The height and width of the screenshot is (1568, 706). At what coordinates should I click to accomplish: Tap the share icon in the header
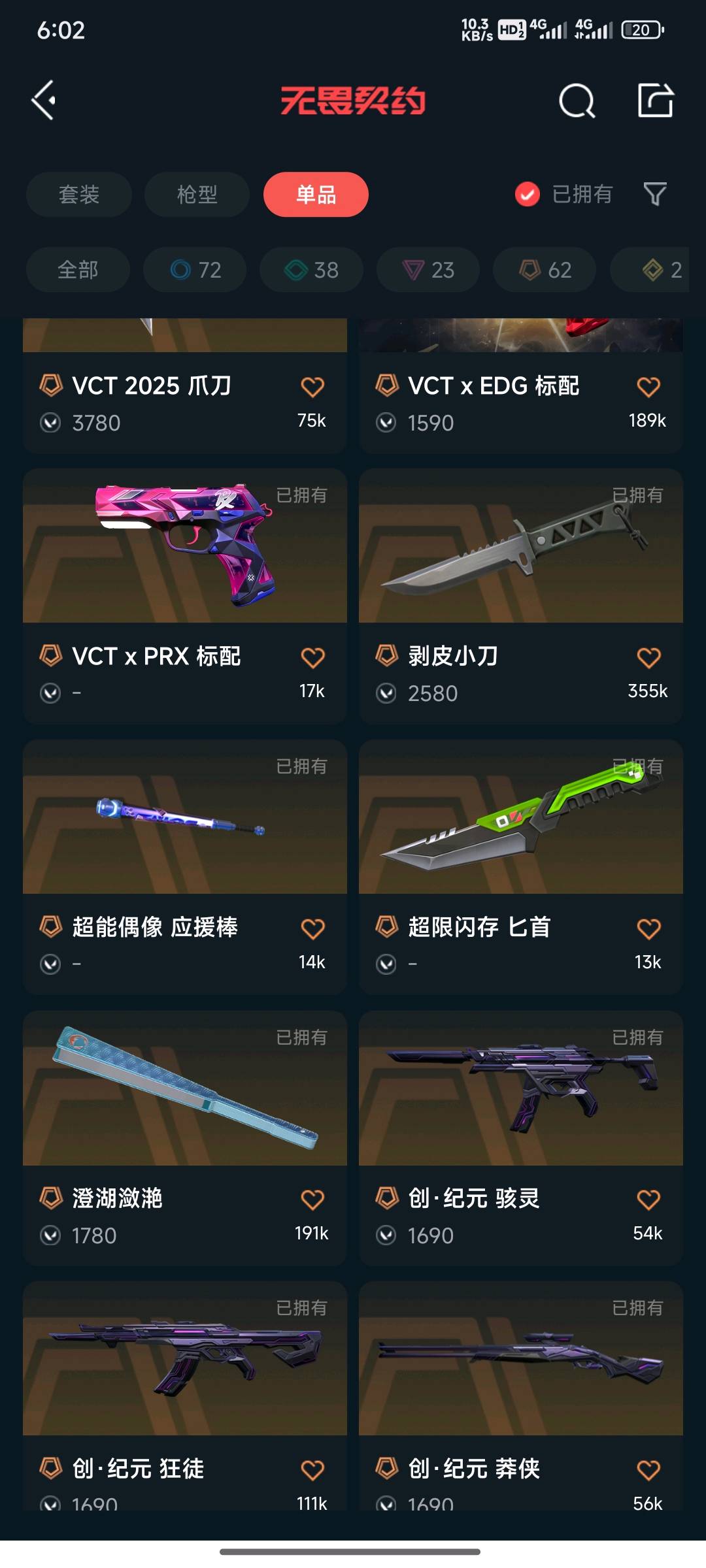tap(655, 101)
